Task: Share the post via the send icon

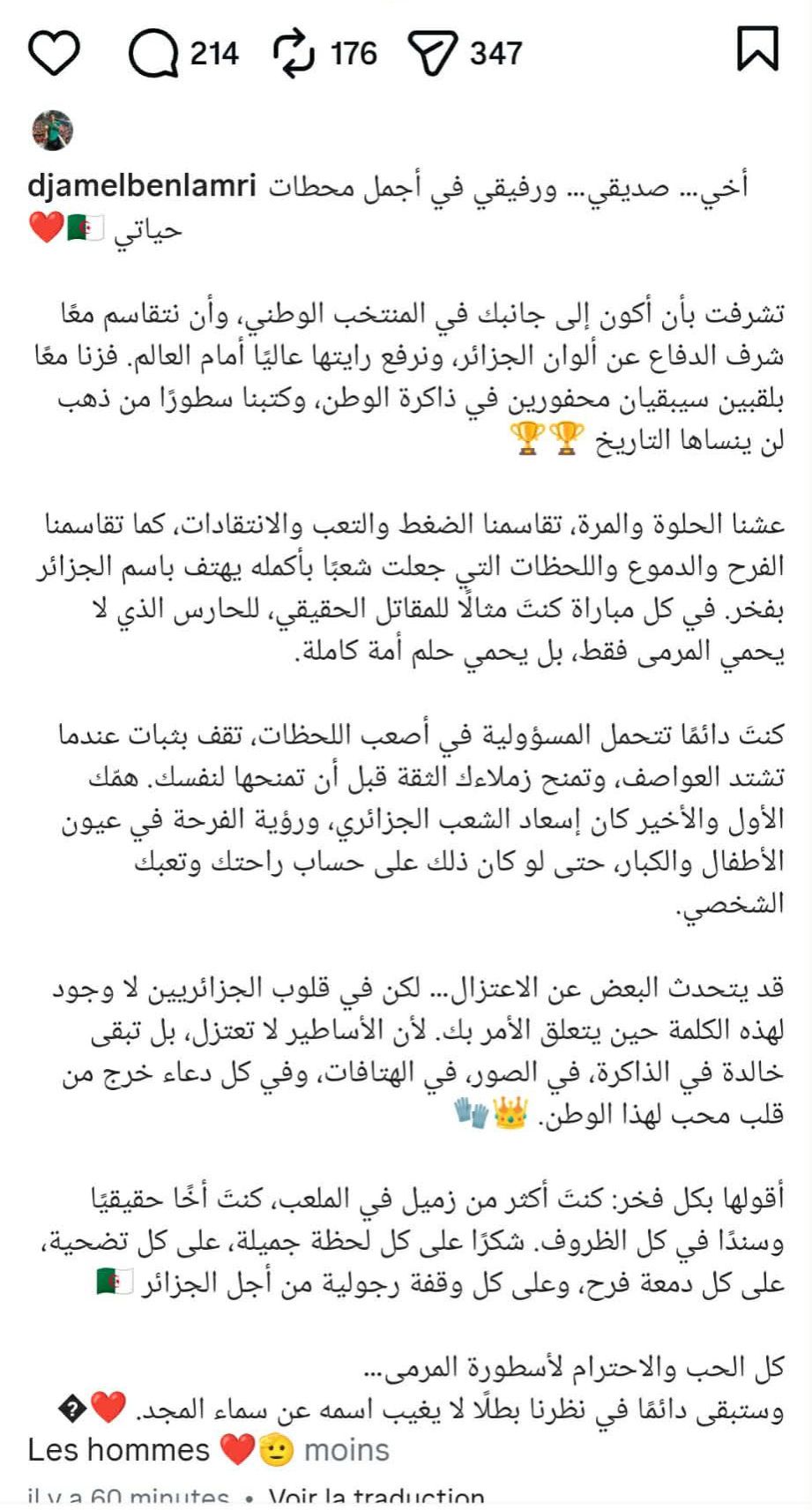Action: tap(433, 53)
